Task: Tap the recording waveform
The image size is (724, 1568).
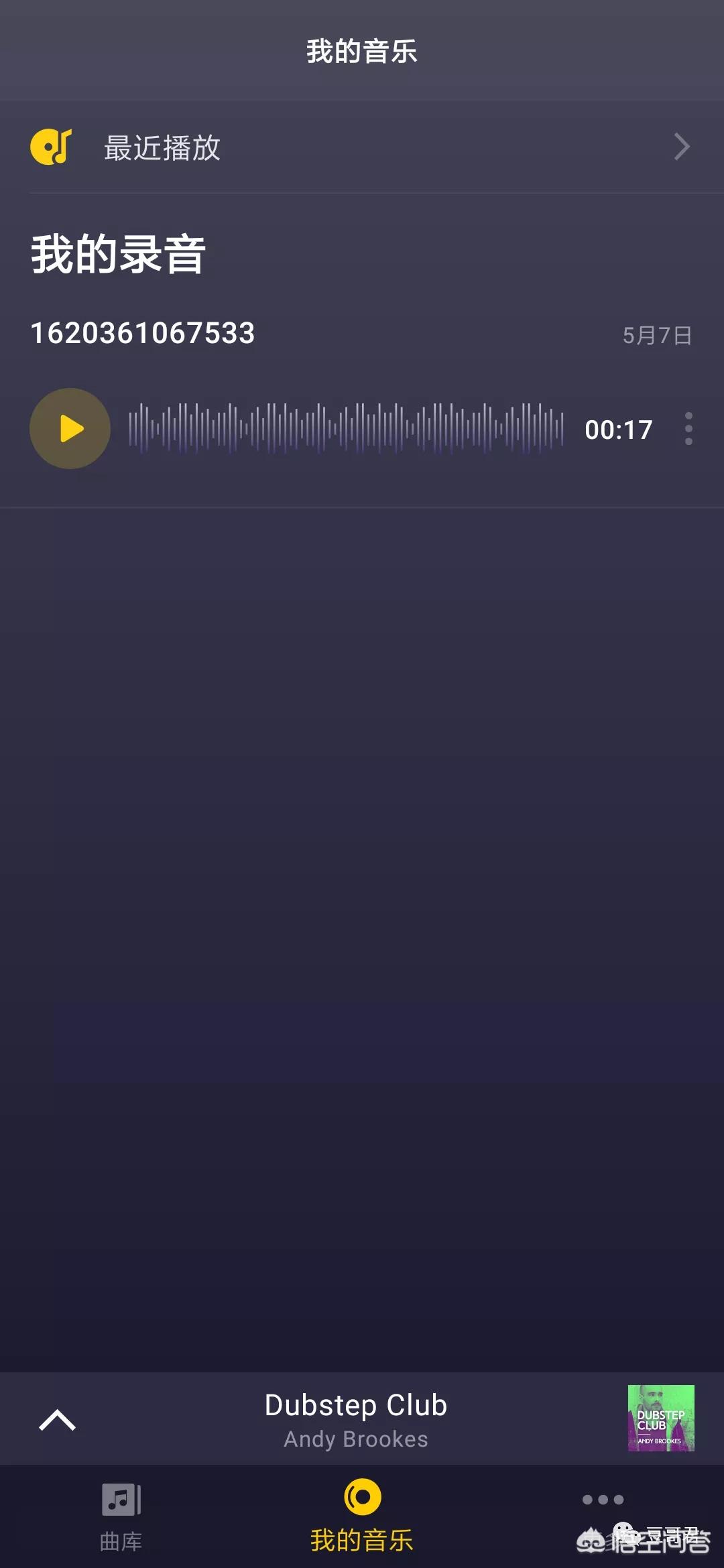Action: coord(345,429)
